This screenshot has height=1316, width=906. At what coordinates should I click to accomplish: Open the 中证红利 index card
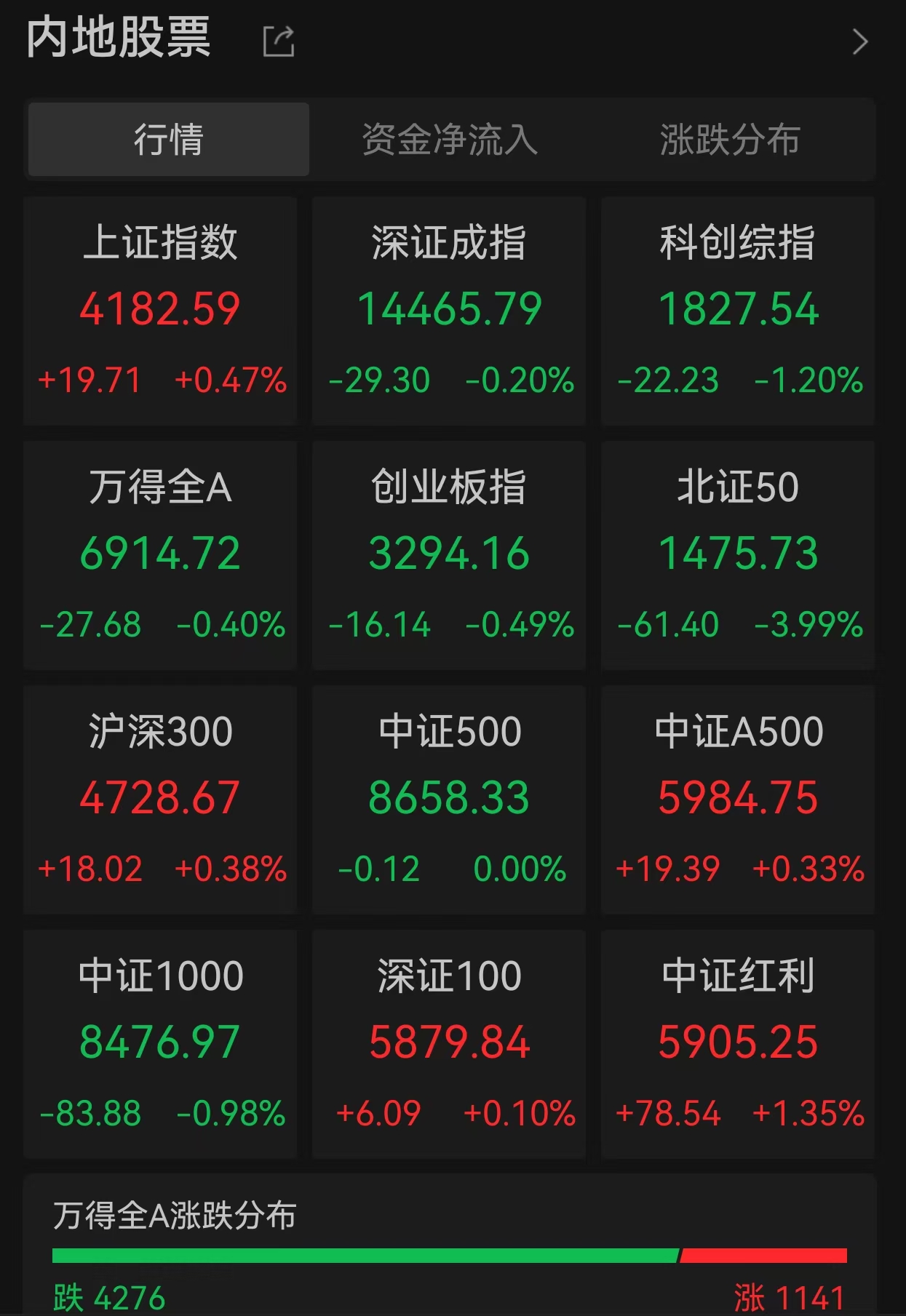coord(738,1044)
